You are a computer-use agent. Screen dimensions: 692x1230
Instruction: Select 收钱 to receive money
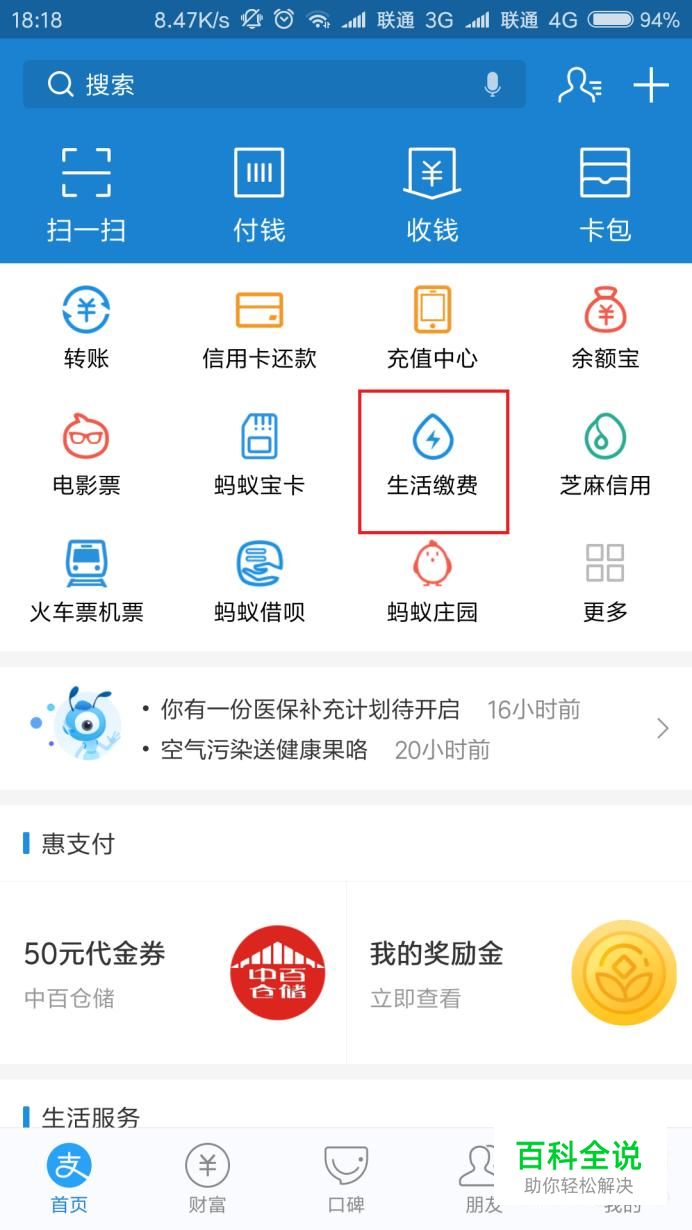(432, 195)
